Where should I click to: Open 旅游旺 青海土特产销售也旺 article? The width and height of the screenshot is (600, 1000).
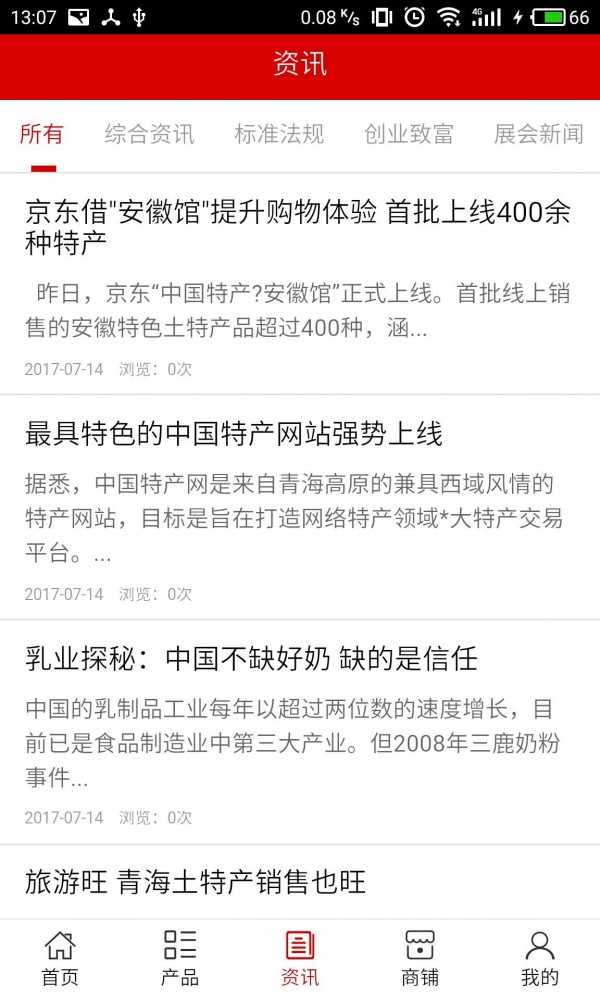(196, 881)
